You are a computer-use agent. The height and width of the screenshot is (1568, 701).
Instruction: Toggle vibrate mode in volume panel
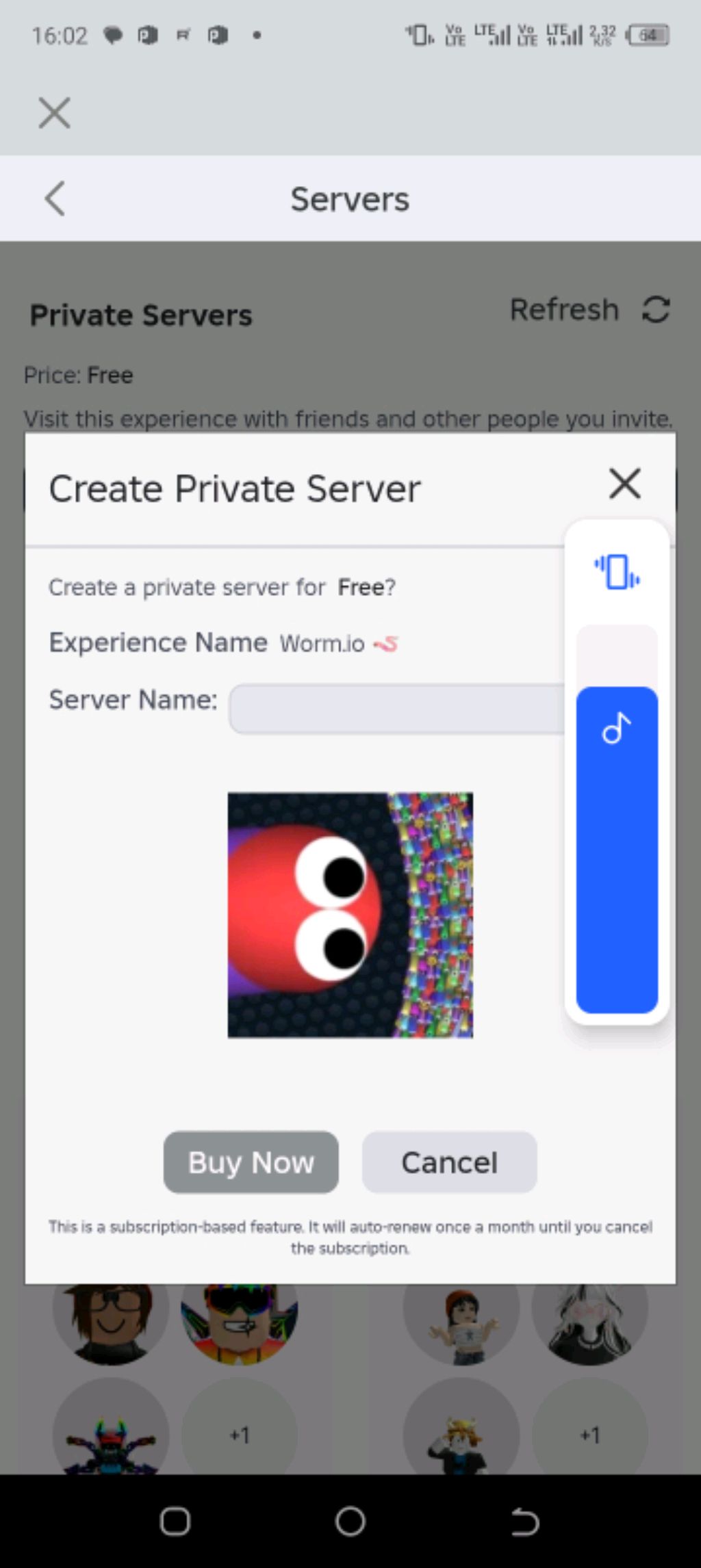tap(617, 571)
